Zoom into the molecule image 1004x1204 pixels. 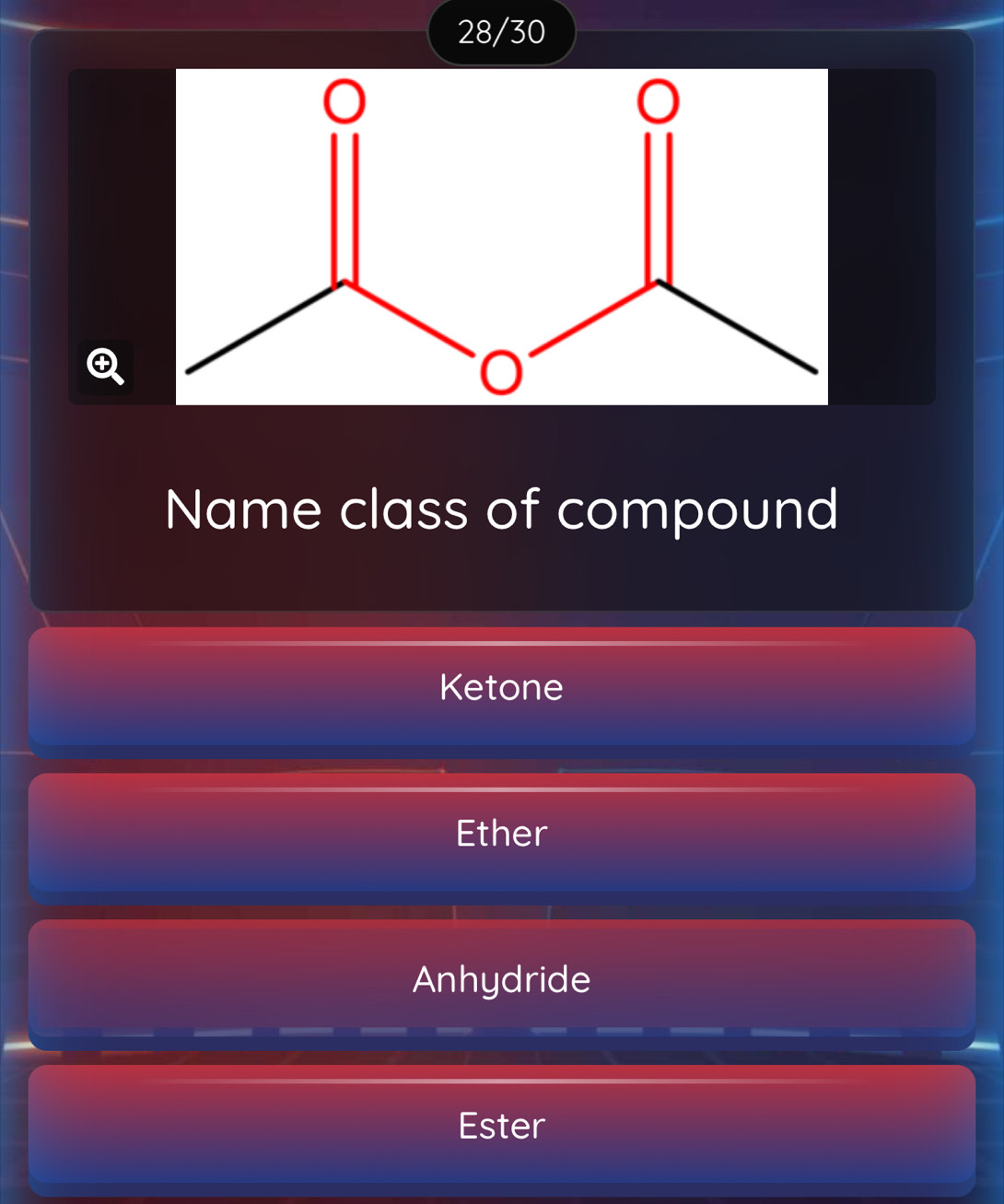105,367
